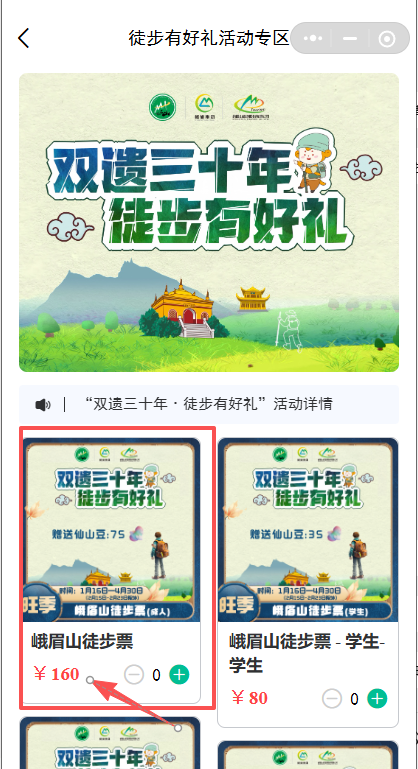Screen dimensions: 418x769
Task: Close the mini program via the circle icon
Action: (x=387, y=38)
